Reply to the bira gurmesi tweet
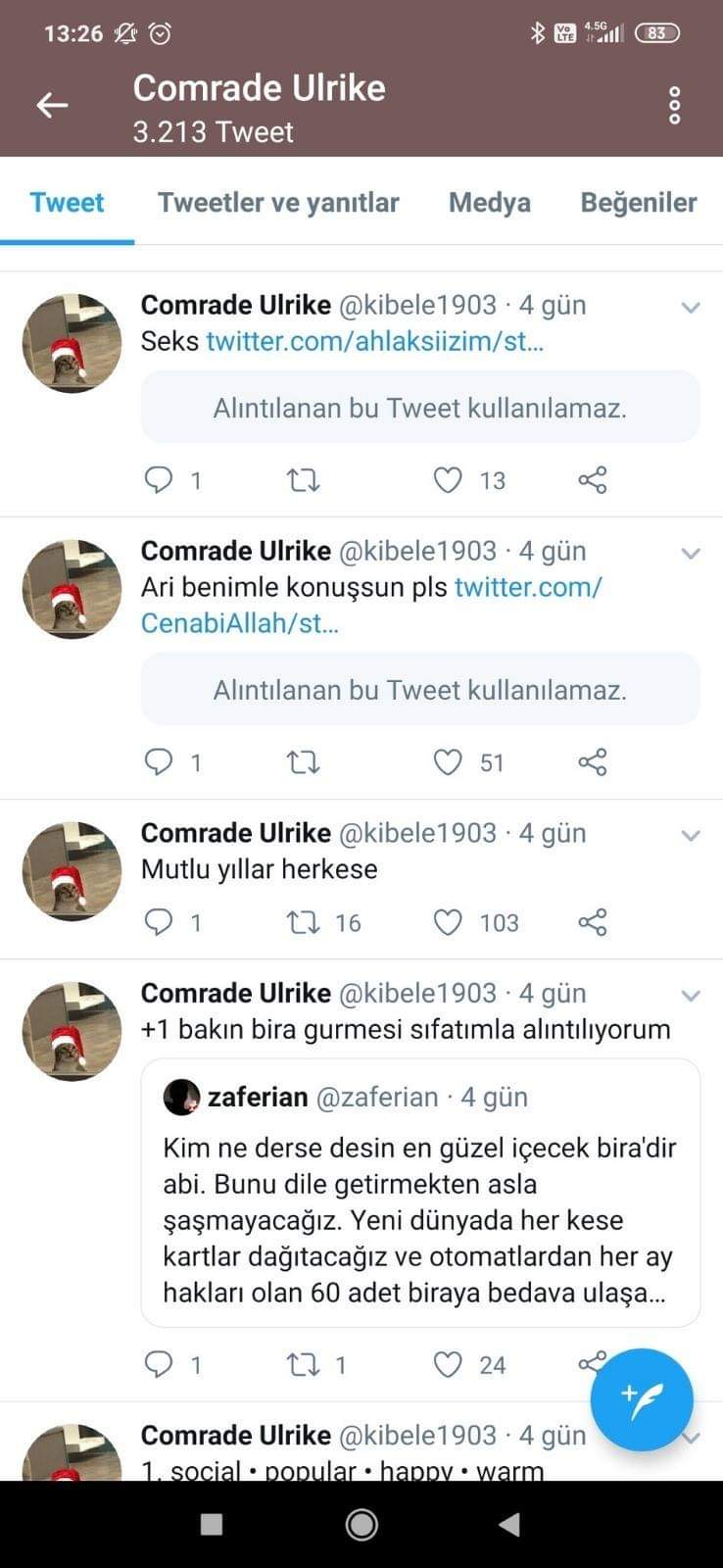This screenshot has height=1568, width=723. [159, 1365]
